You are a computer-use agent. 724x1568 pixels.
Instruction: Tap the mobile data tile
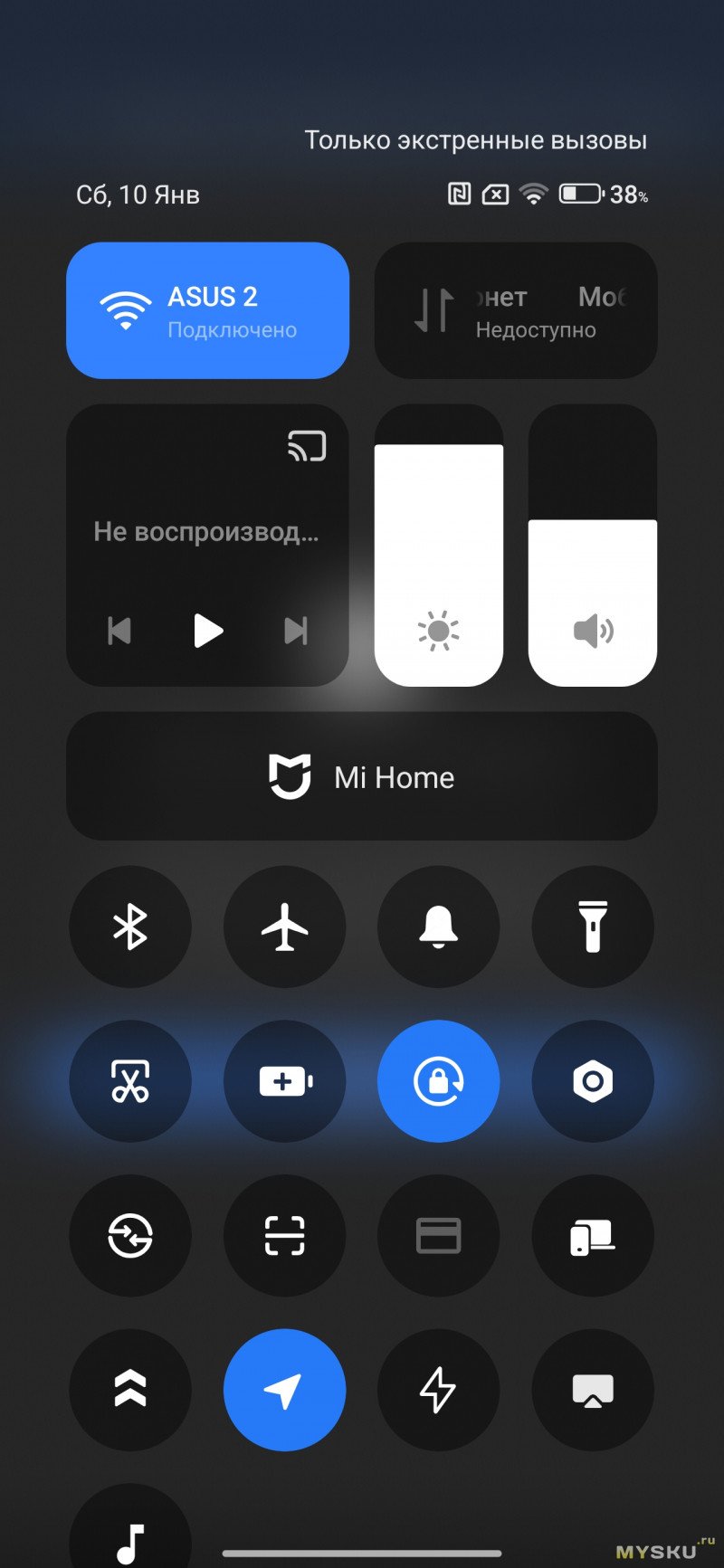click(x=516, y=310)
